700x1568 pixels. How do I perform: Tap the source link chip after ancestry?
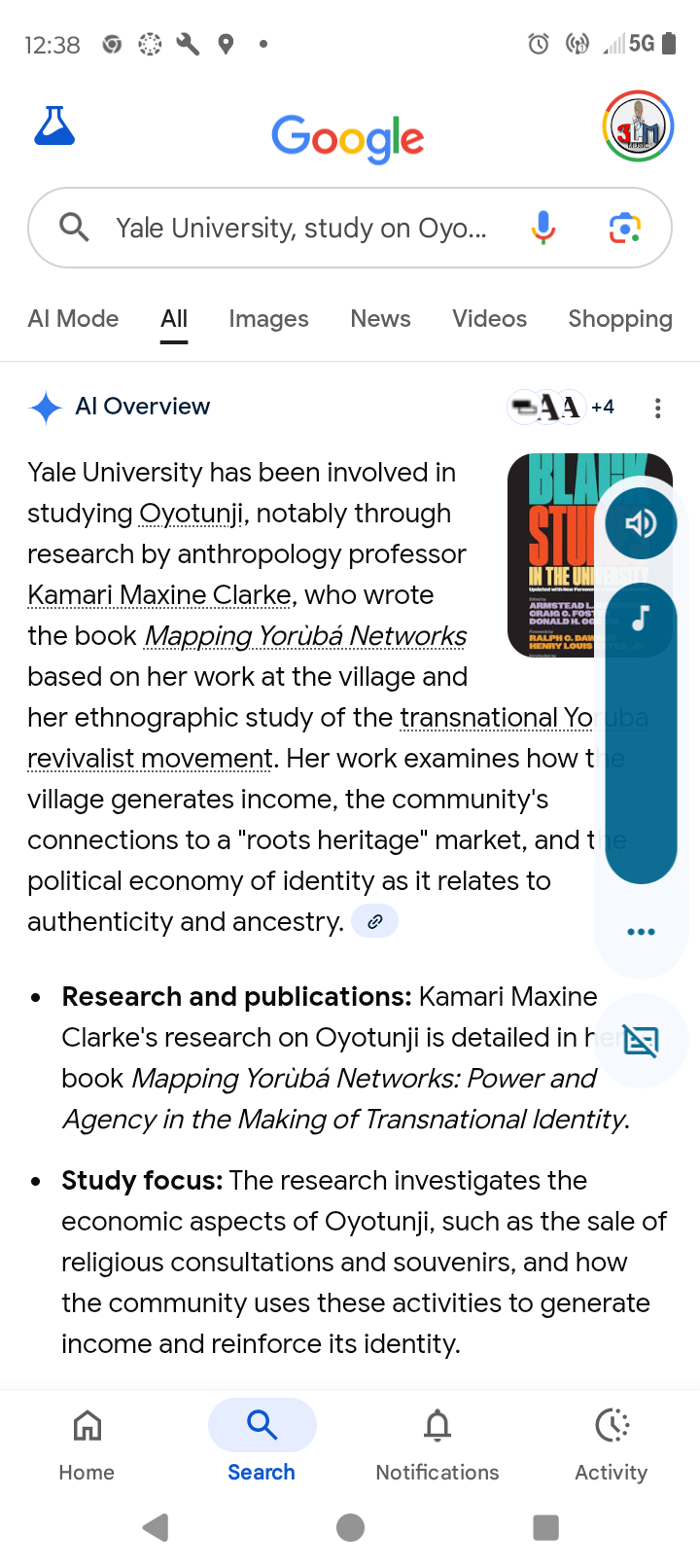(374, 921)
